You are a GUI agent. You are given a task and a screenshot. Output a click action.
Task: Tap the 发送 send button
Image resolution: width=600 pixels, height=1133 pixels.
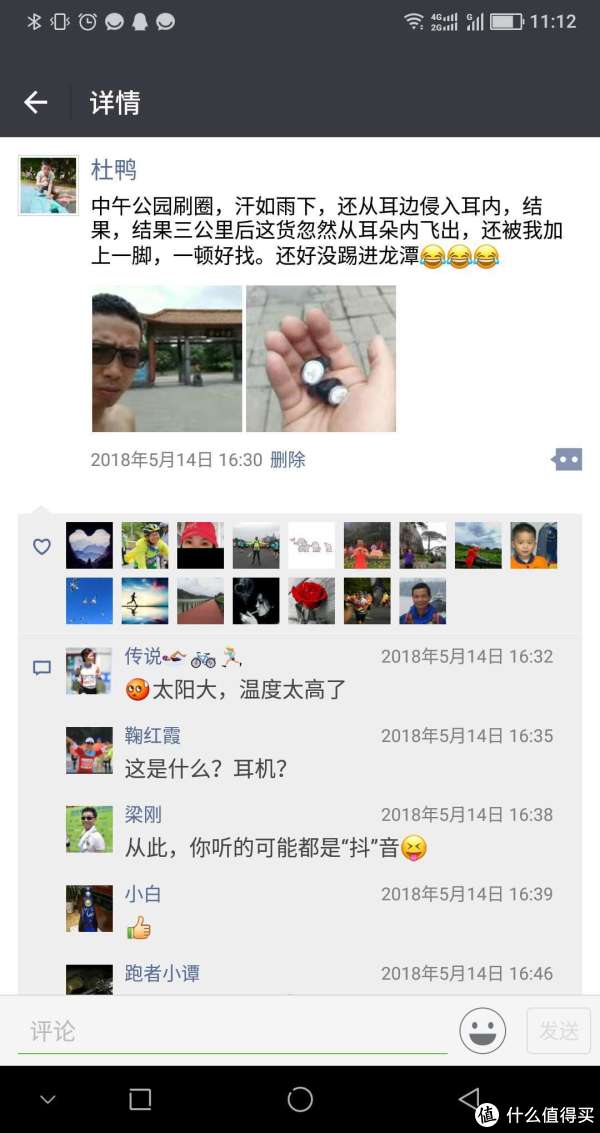pyautogui.click(x=559, y=1030)
